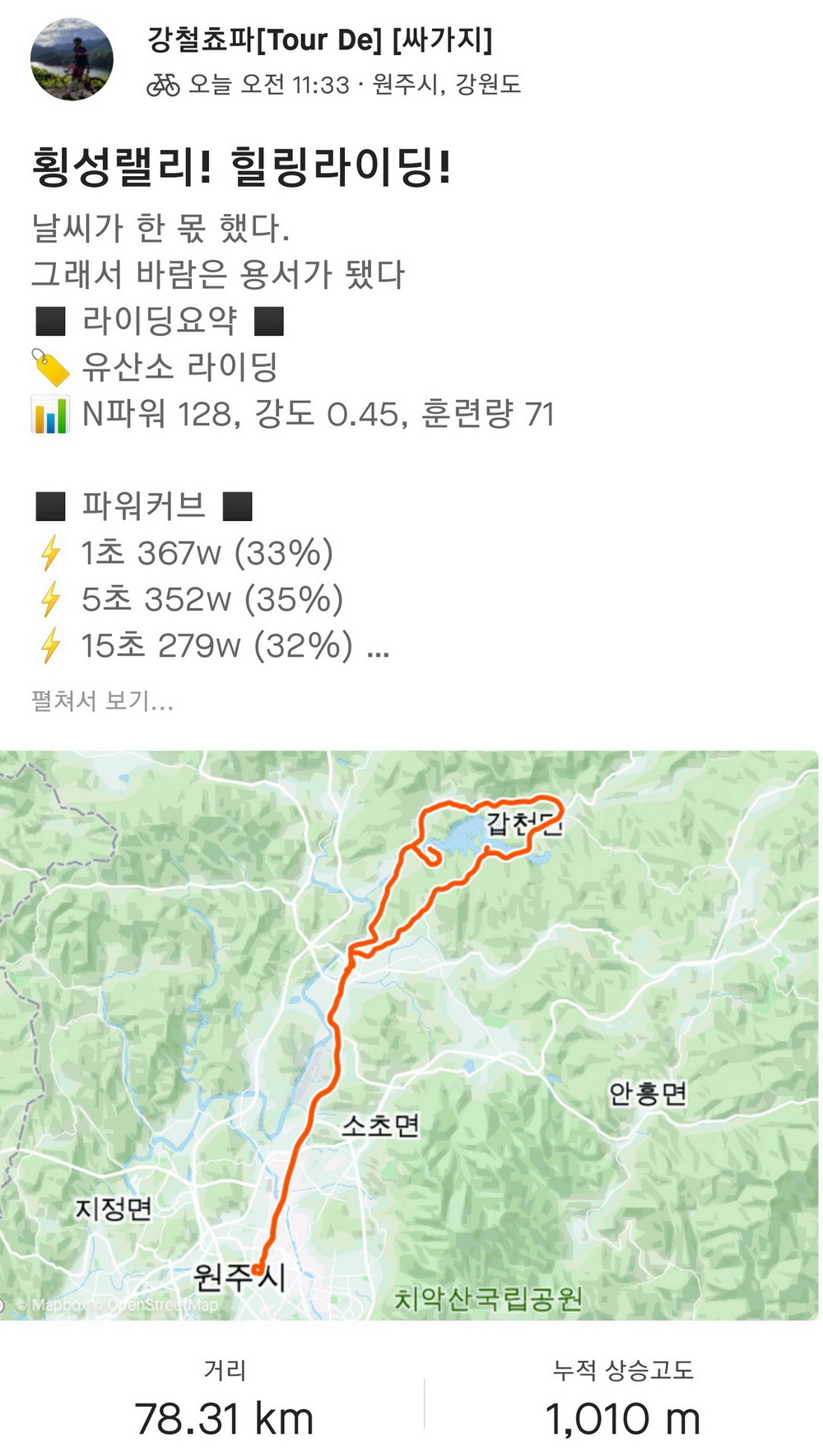Open profile via name 강철쵸파[Tour De]
The image size is (823, 1456).
pyautogui.click(x=319, y=40)
